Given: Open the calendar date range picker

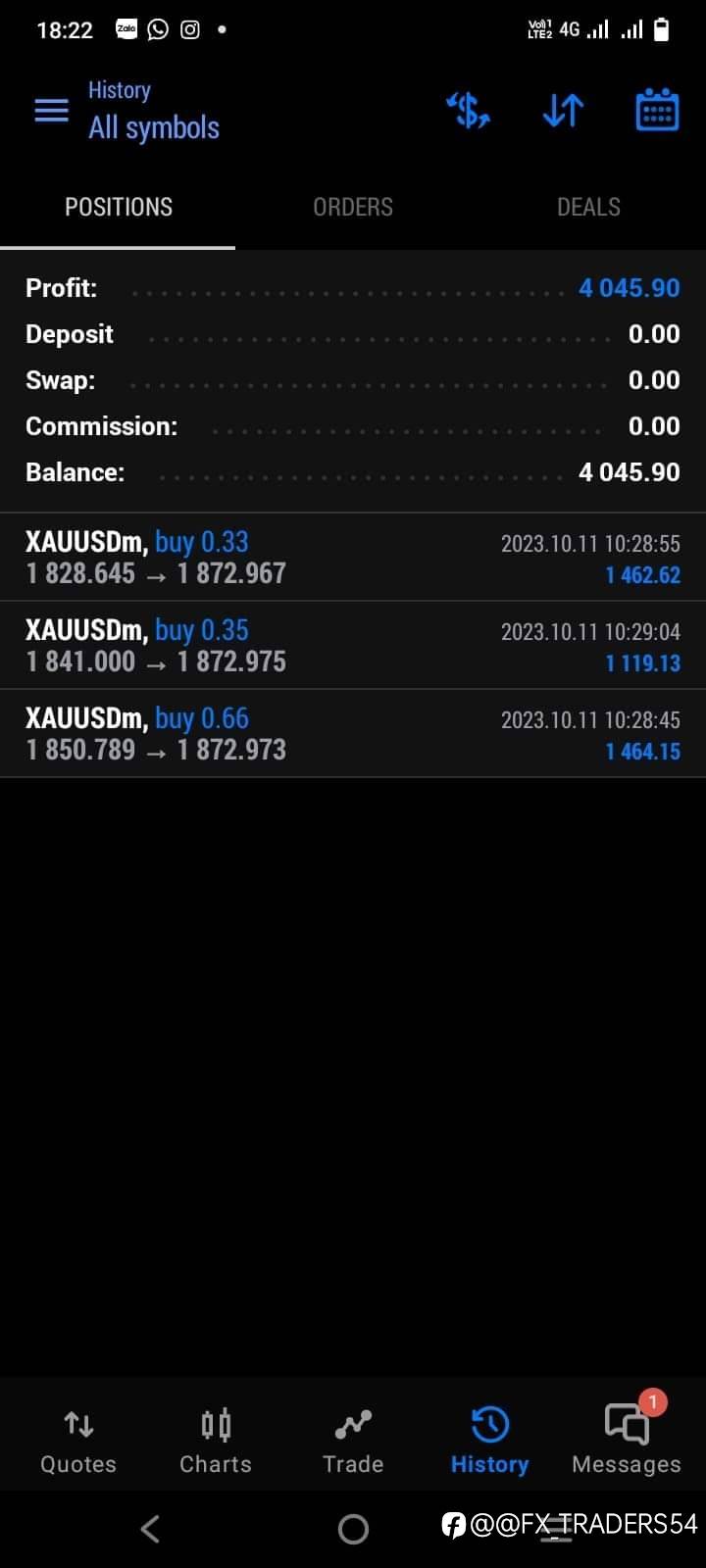Looking at the screenshot, I should 657,110.
